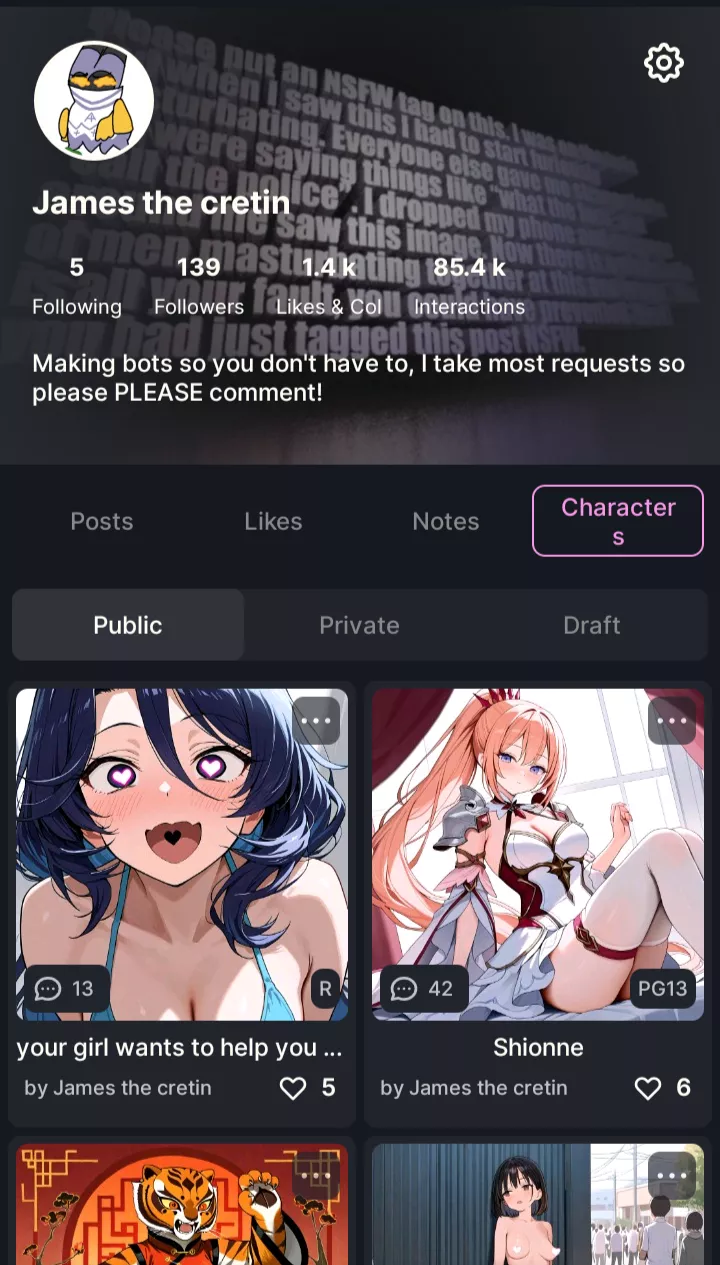The image size is (720, 1265).
Task: Select the Characters tab
Action: [x=618, y=521]
